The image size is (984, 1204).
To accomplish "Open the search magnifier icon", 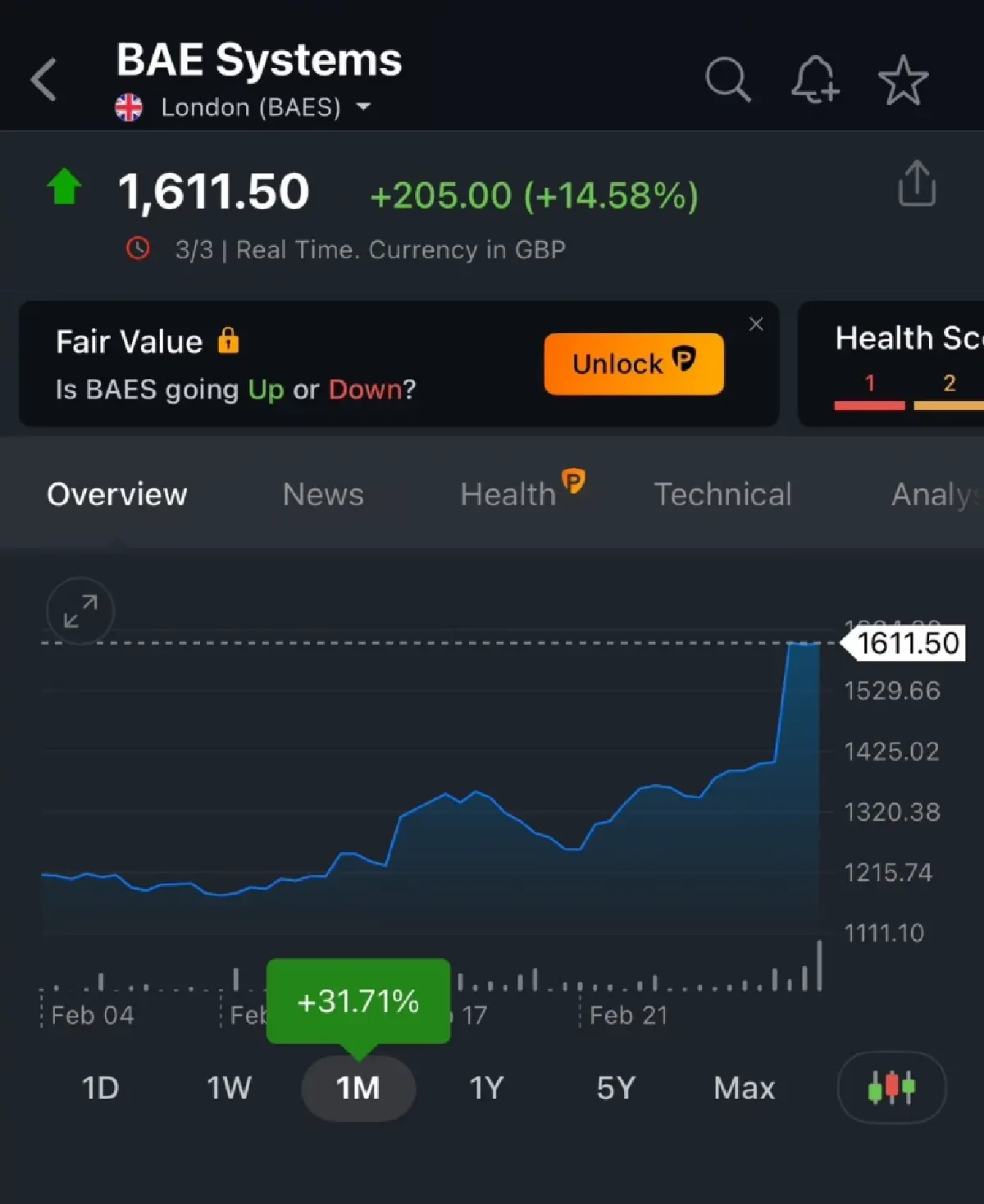I will pos(727,80).
